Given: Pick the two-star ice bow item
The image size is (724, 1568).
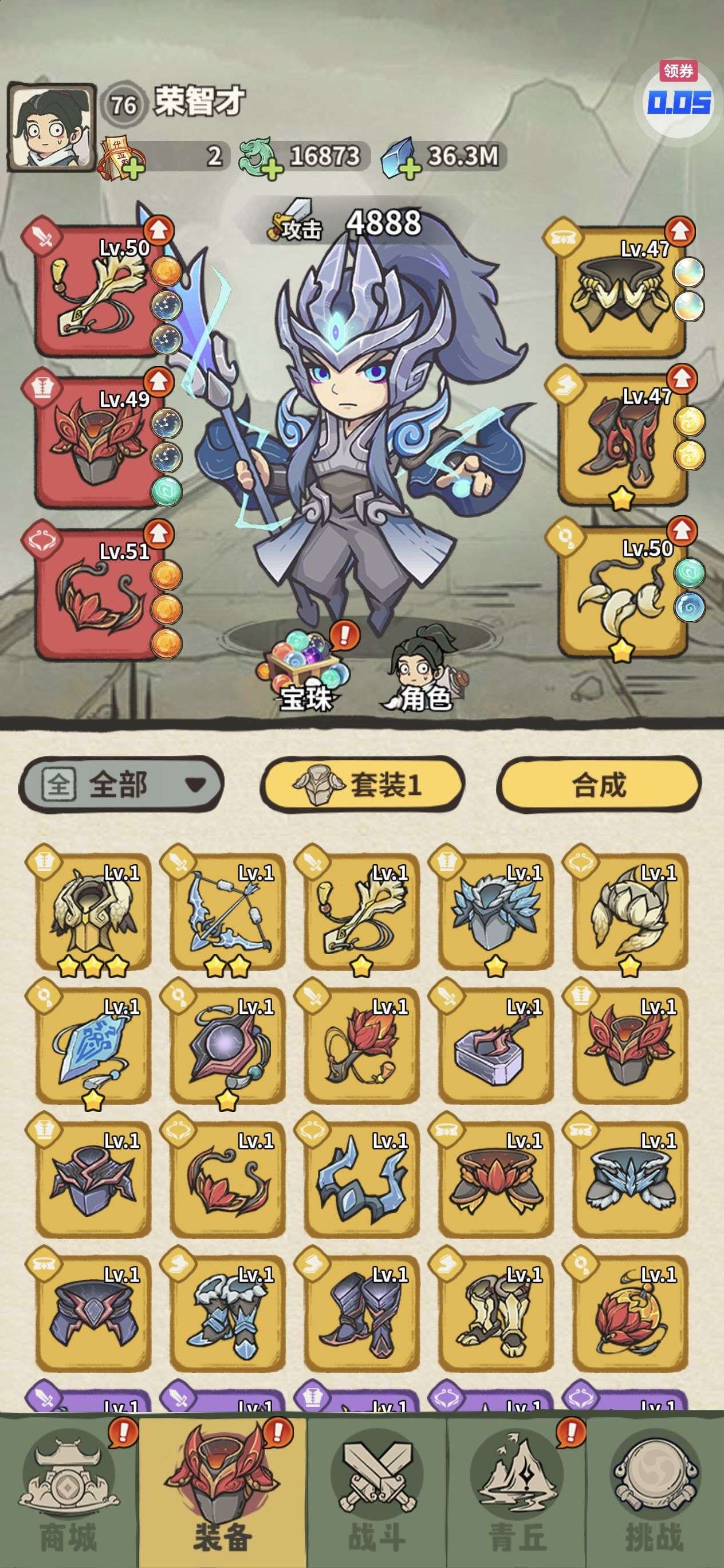Looking at the screenshot, I should (x=227, y=911).
